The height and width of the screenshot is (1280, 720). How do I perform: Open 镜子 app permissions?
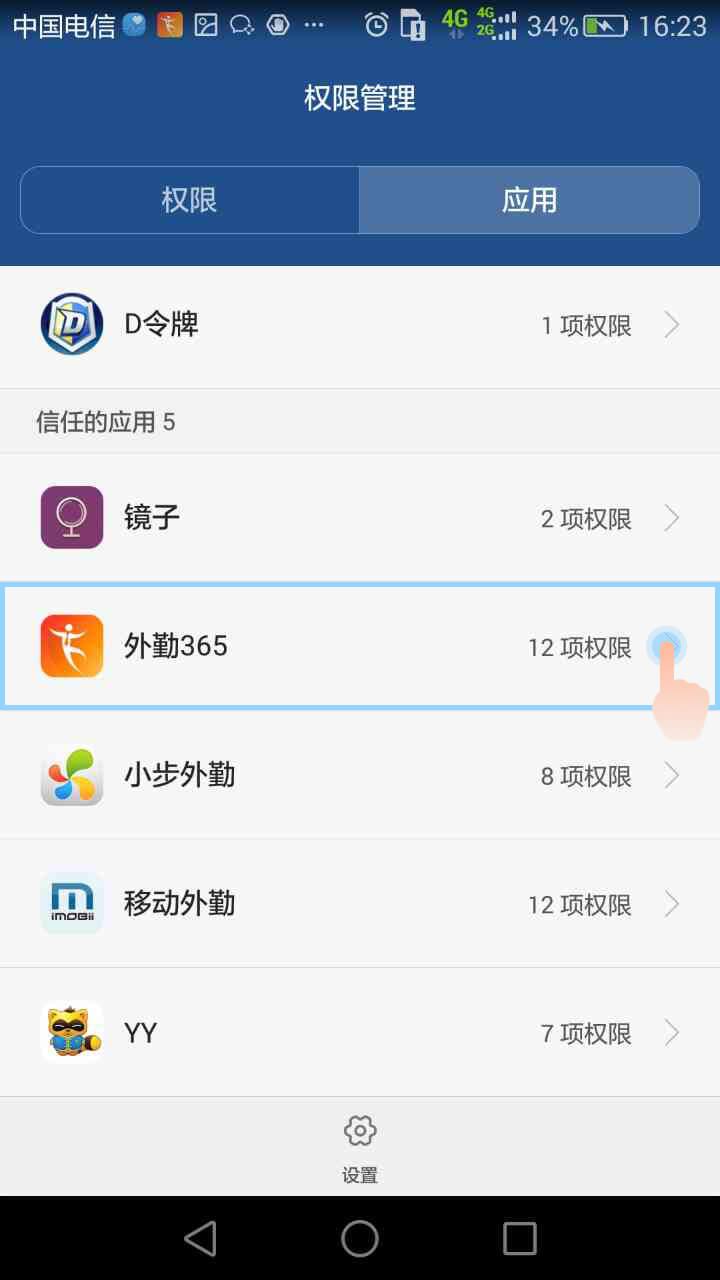pos(360,518)
